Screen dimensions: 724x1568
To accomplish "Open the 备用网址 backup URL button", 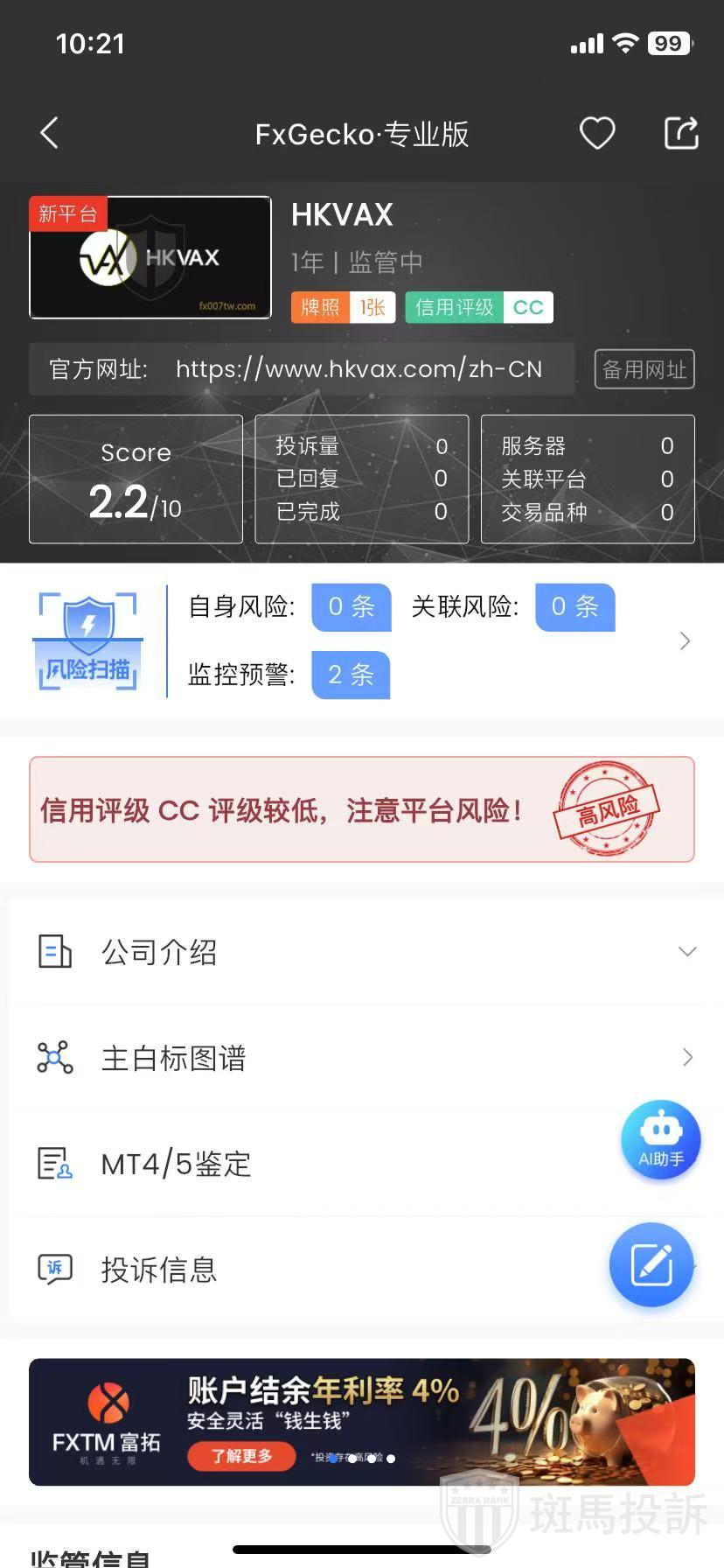I will (644, 369).
